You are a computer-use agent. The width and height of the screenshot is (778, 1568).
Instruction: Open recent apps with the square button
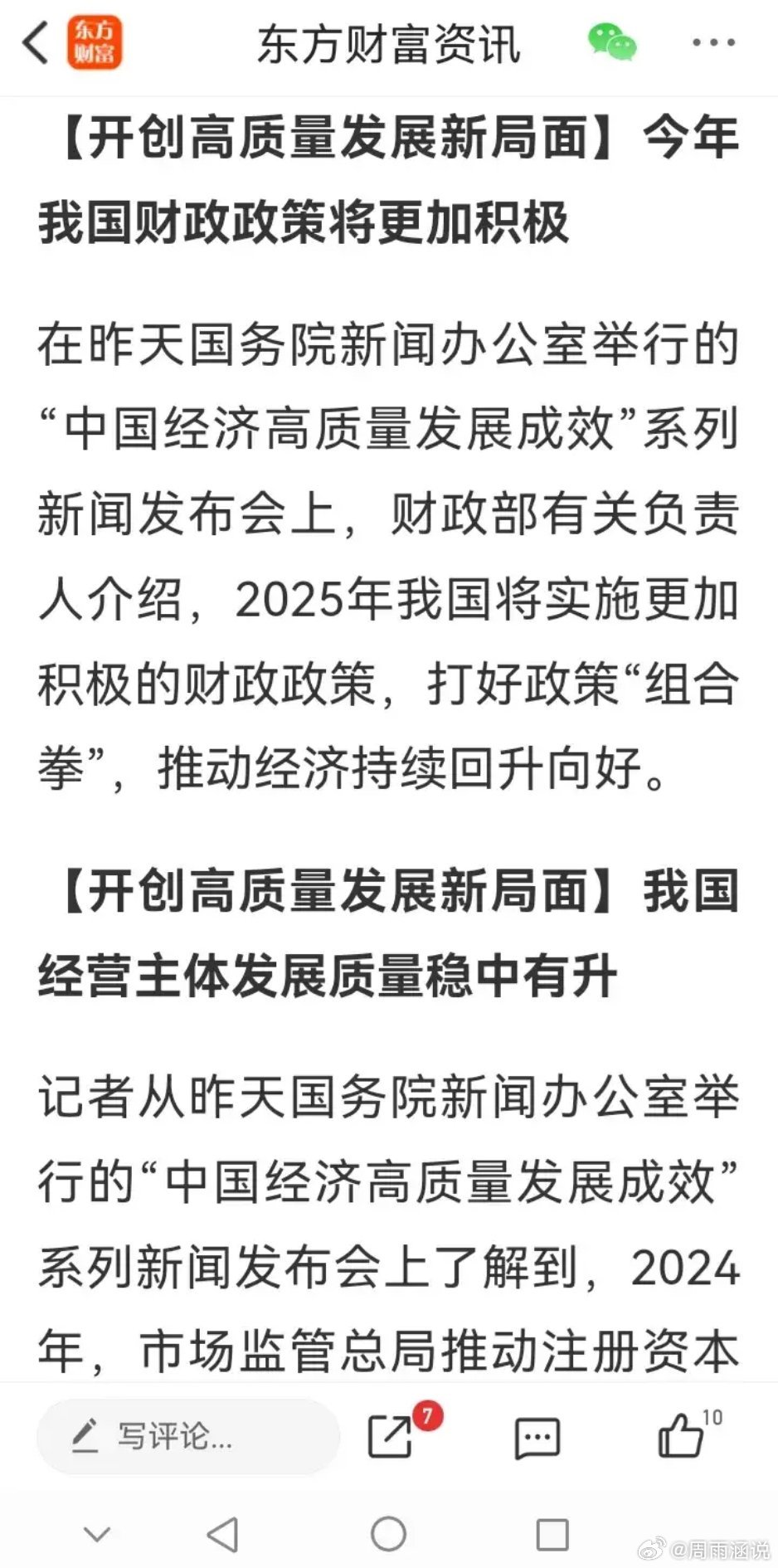click(552, 1535)
